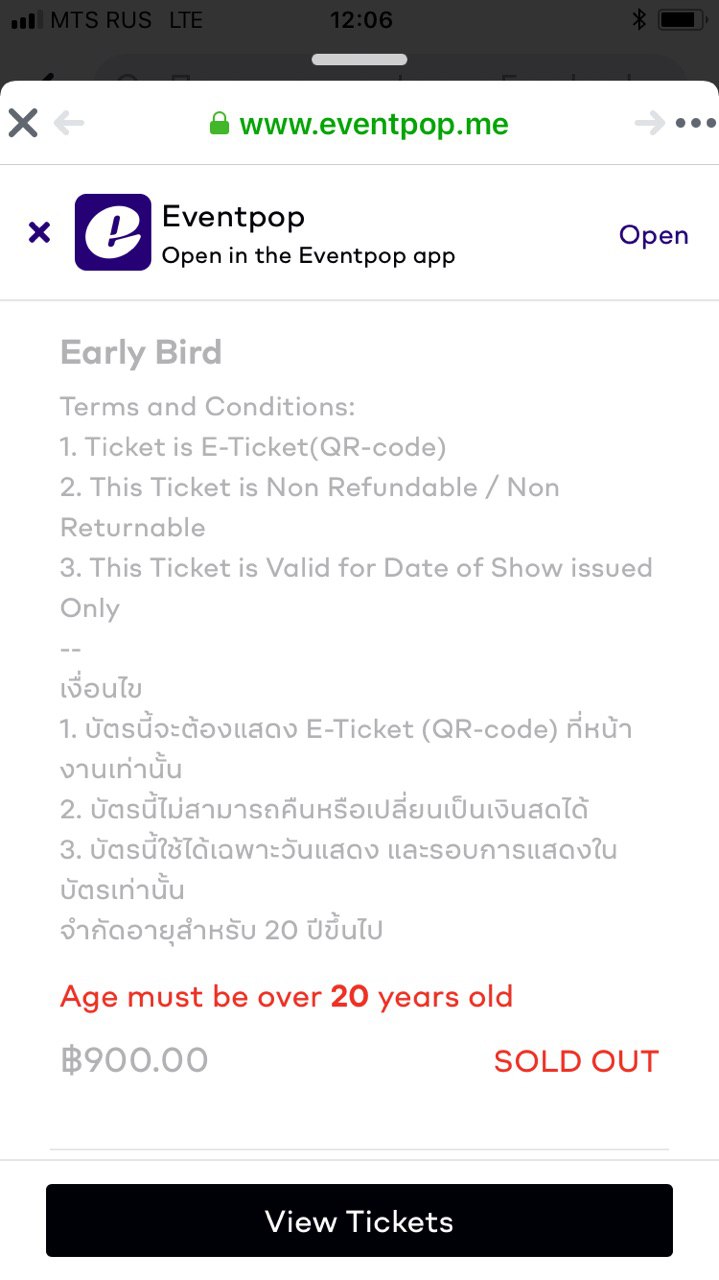Image resolution: width=719 pixels, height=1280 pixels.
Task: Close the in-app browser
Action: pos(23,123)
